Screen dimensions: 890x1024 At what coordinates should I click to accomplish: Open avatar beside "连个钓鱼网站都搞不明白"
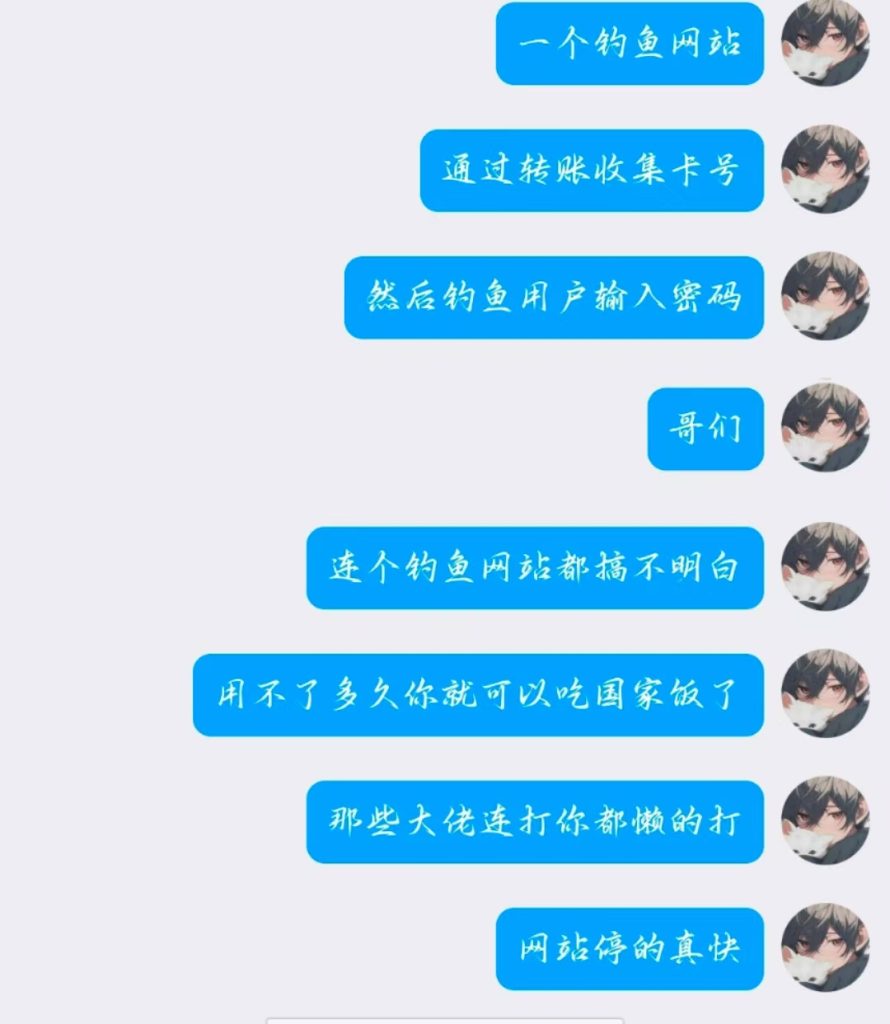pos(825,567)
